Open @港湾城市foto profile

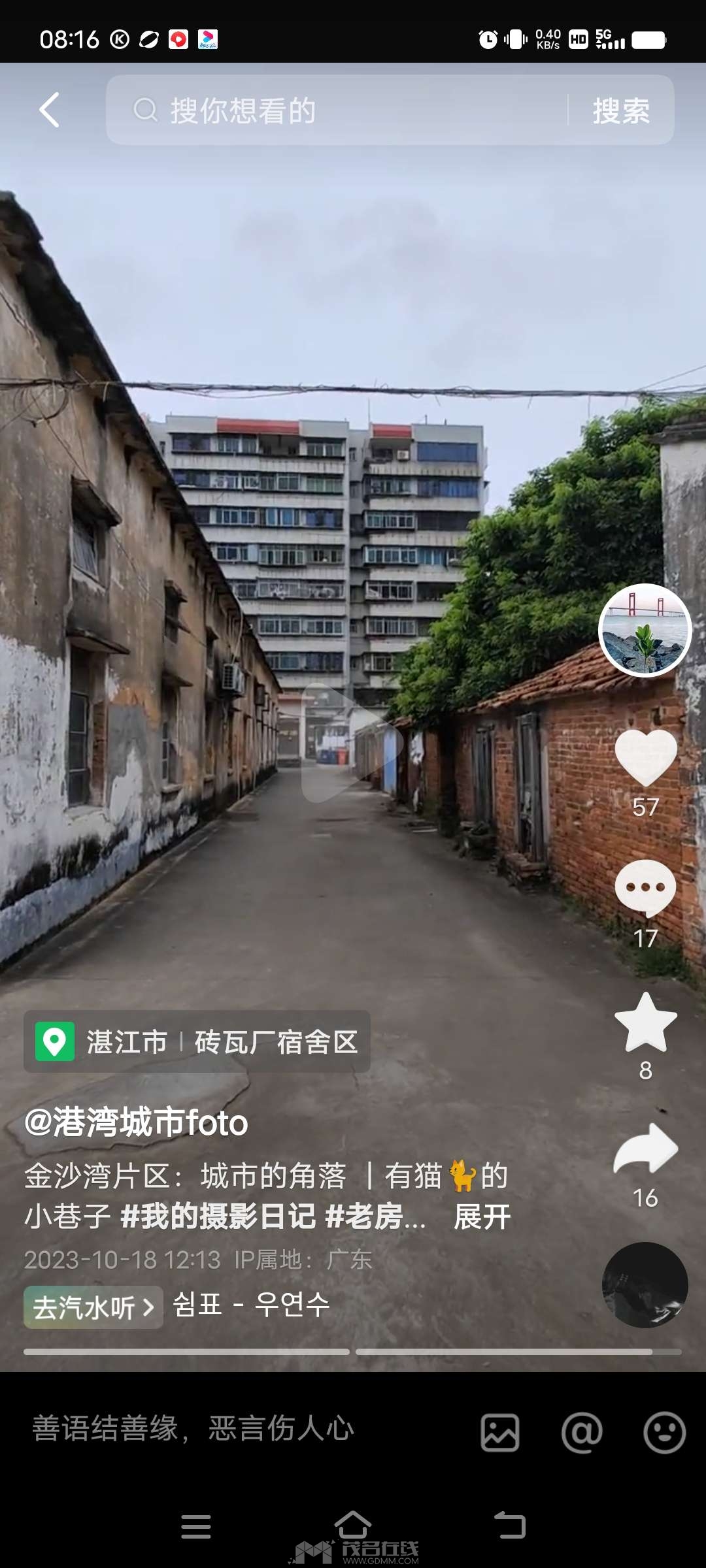tap(136, 1122)
